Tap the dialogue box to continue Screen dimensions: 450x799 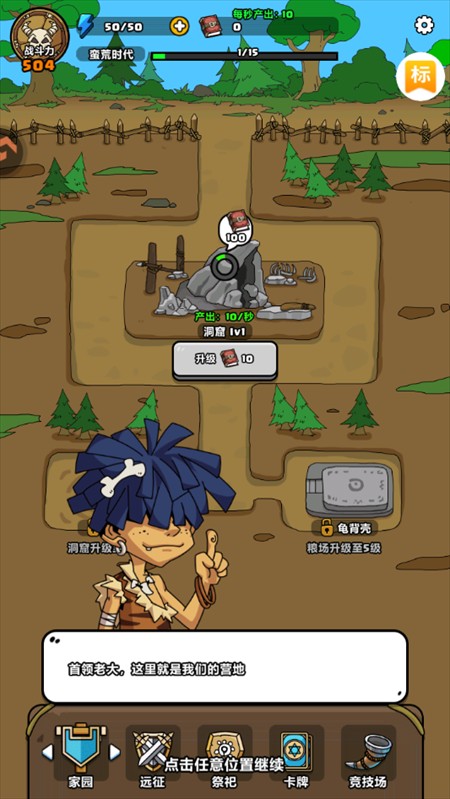[225, 668]
